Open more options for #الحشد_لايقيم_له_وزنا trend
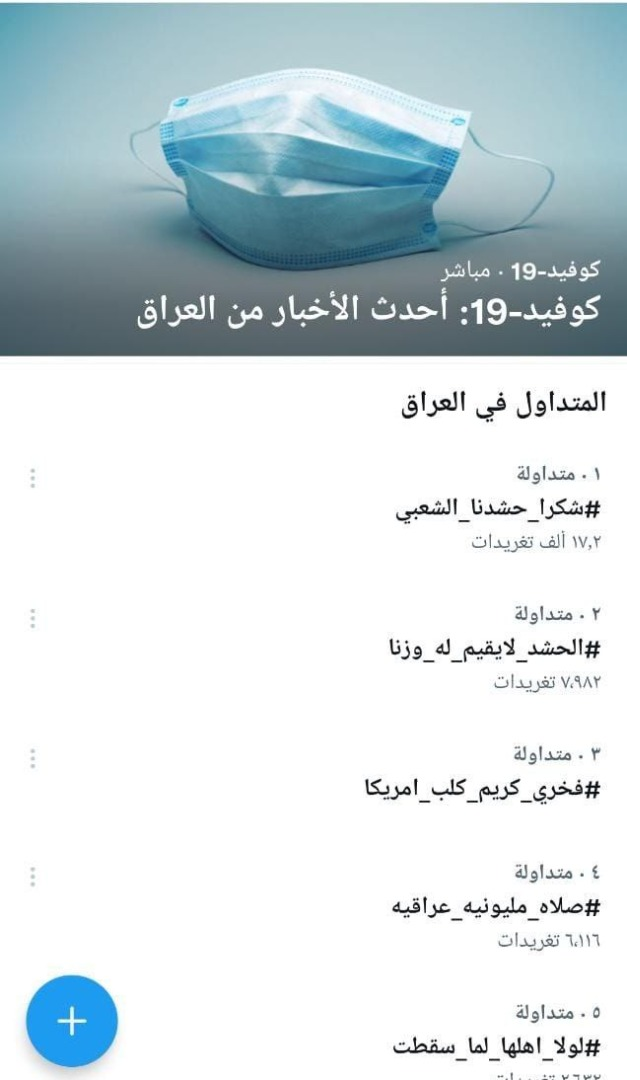Image resolution: width=640 pixels, height=1080 pixels. point(32,618)
